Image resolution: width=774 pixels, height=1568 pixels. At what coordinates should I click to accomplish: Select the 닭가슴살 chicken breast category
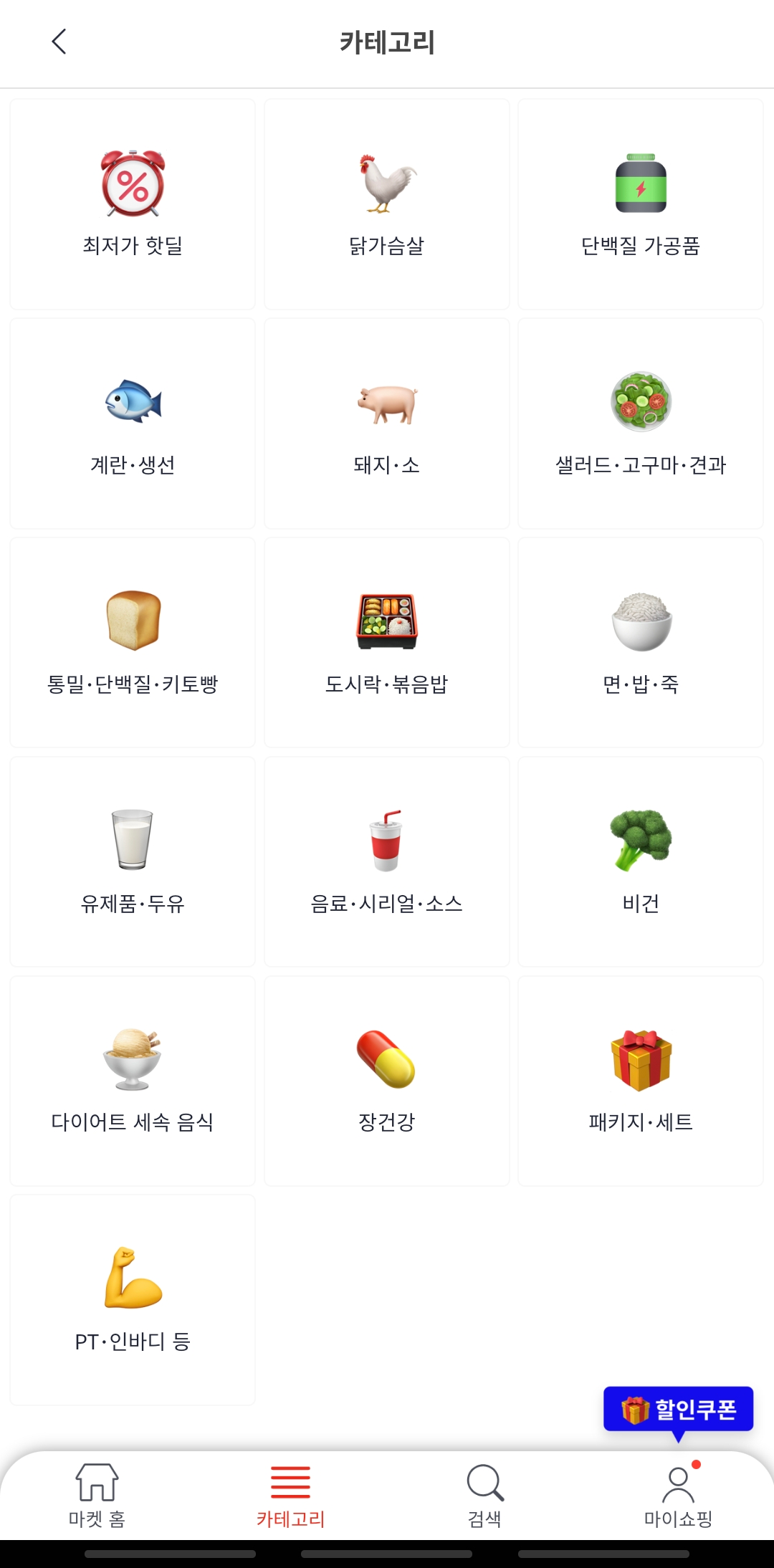(x=386, y=204)
